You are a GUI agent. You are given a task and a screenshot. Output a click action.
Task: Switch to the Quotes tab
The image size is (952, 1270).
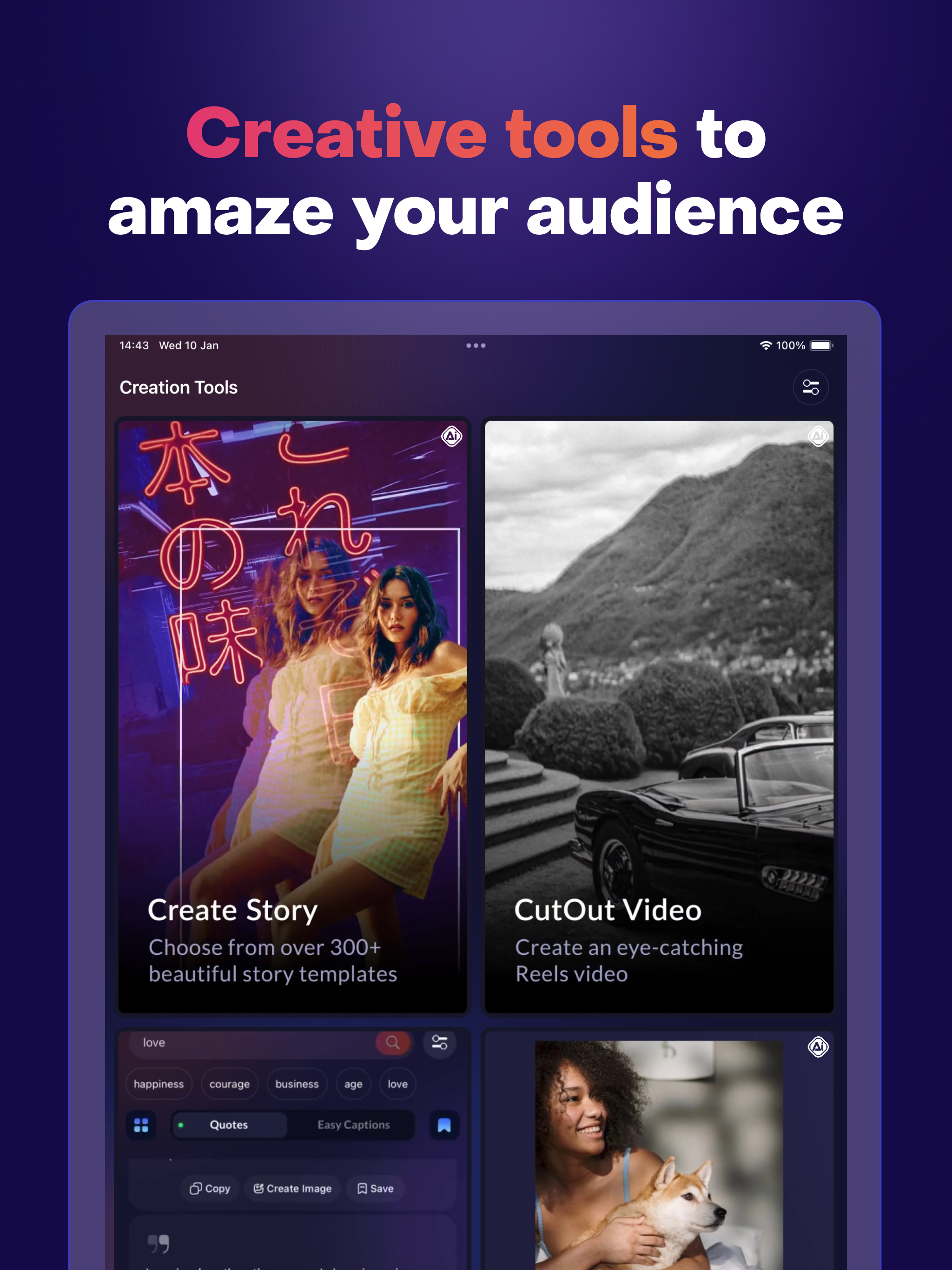(x=229, y=1124)
